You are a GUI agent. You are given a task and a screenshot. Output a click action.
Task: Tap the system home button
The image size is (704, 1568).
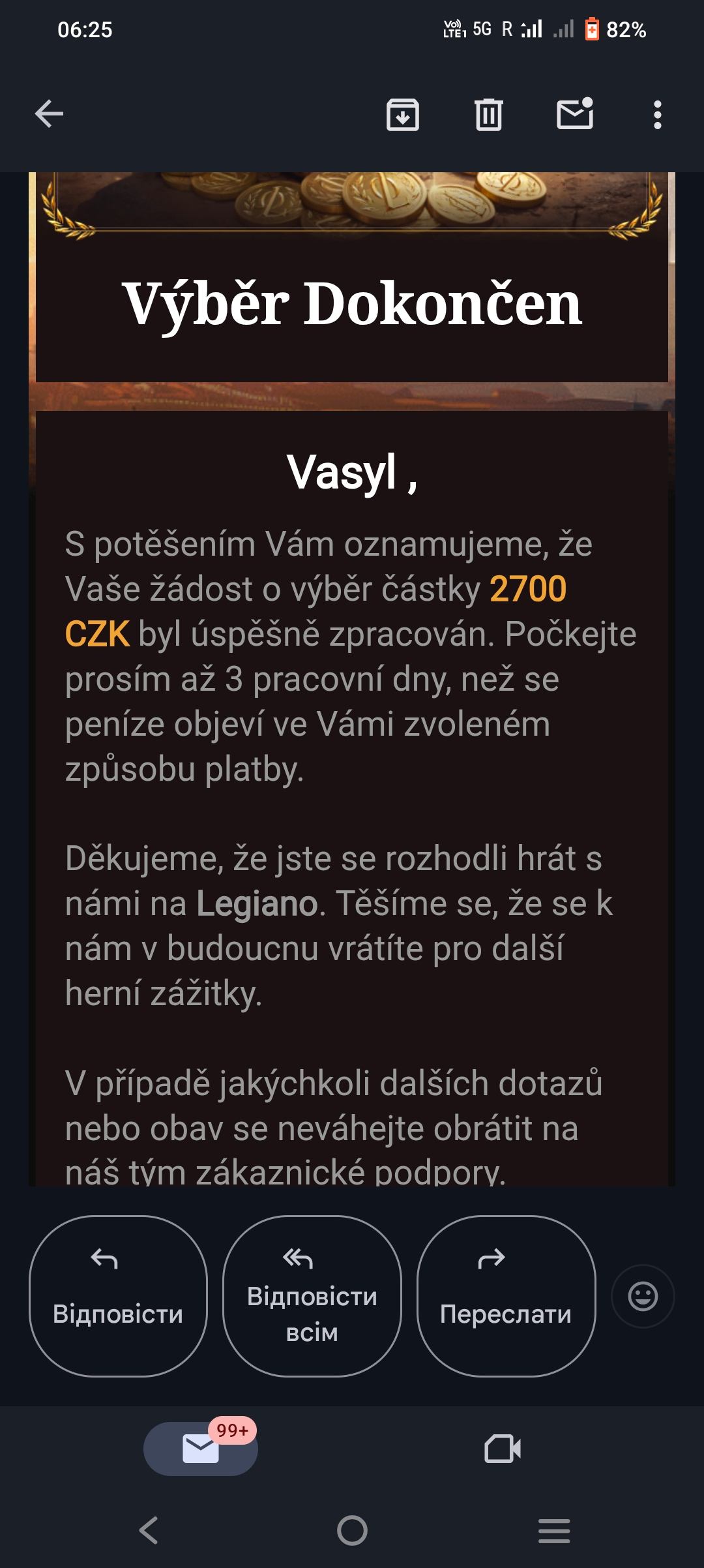coord(352,1530)
